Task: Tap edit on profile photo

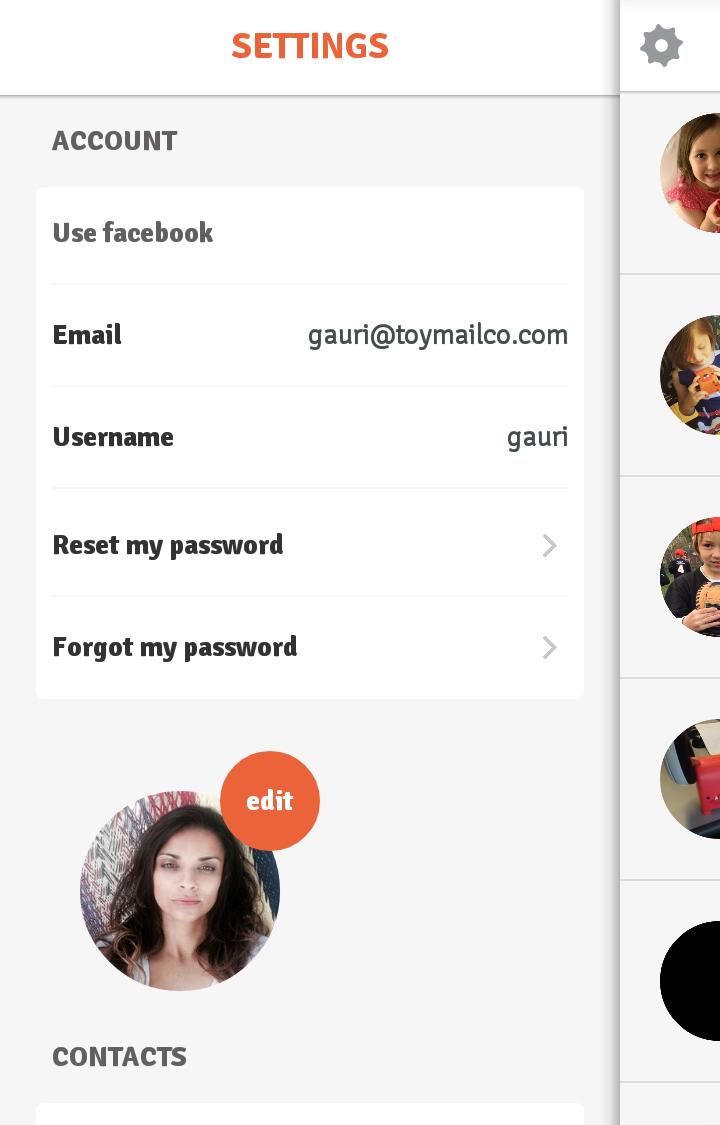Action: tap(269, 801)
